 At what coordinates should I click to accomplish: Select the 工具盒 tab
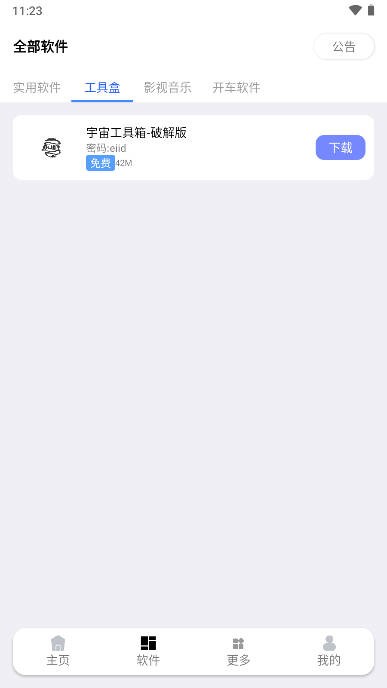[102, 87]
